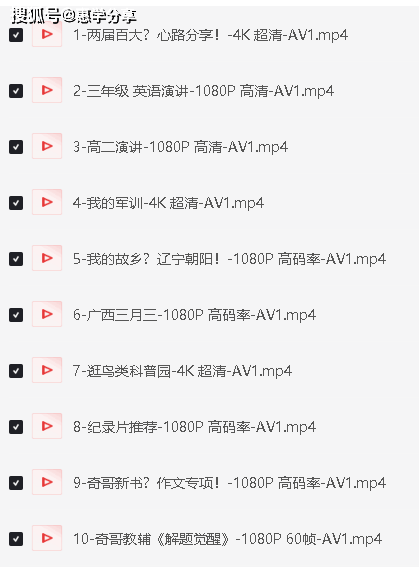Open 9-奇哥新书？作文专项 video file
This screenshot has height=567, width=419.
point(229,483)
